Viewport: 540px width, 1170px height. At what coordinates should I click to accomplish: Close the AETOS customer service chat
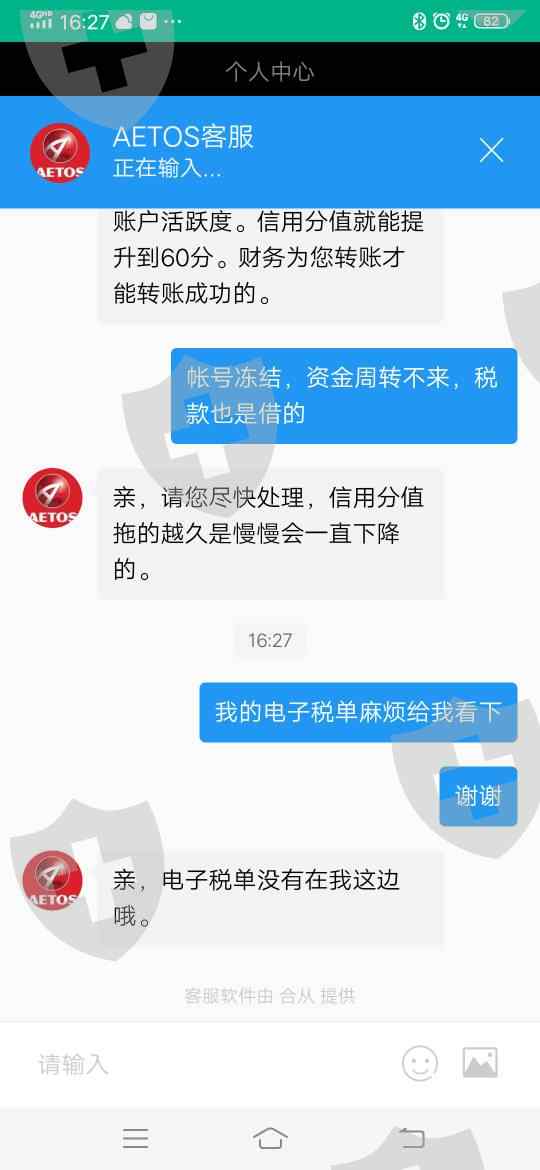(492, 151)
